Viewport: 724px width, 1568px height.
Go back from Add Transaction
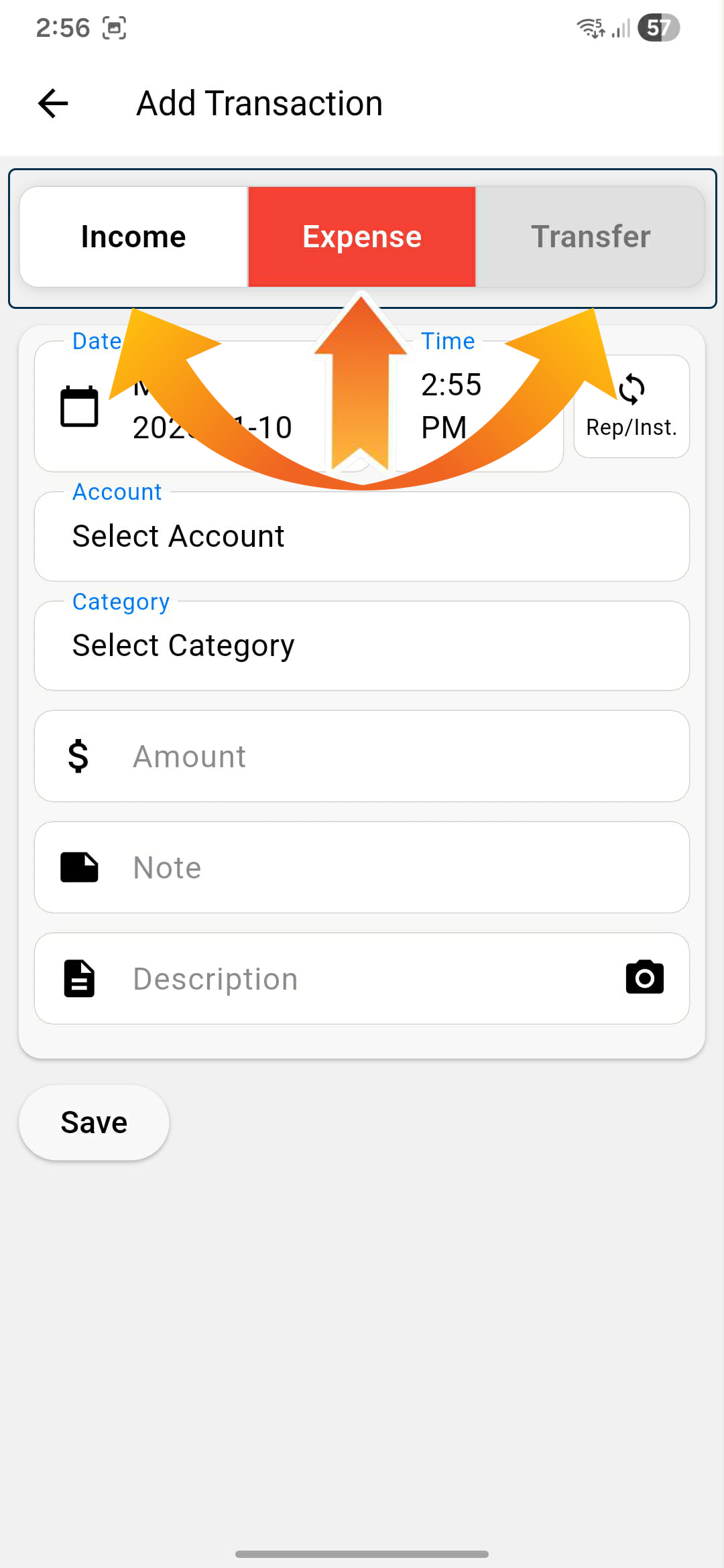click(54, 104)
